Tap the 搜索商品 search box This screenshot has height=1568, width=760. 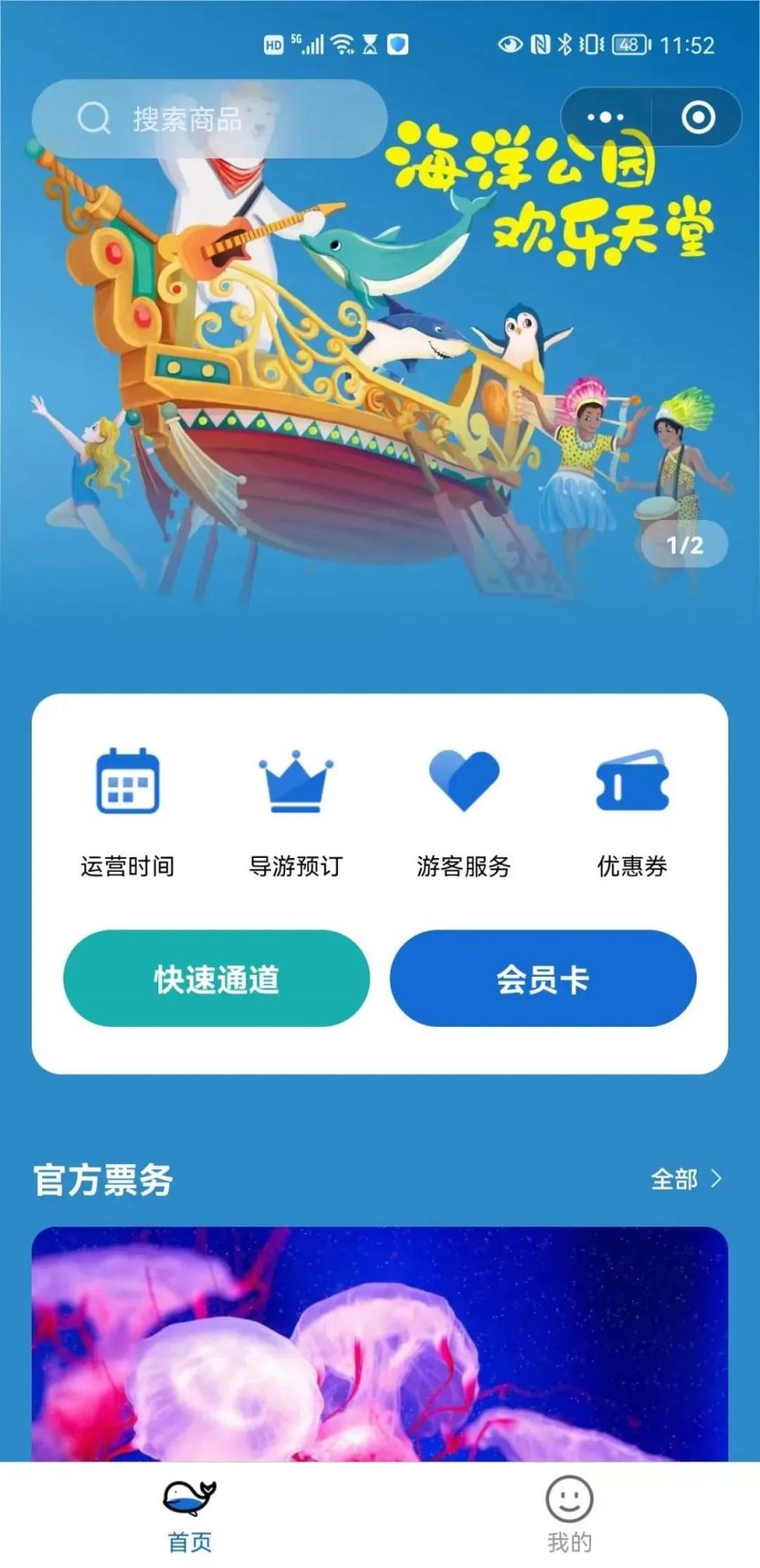coord(209,119)
